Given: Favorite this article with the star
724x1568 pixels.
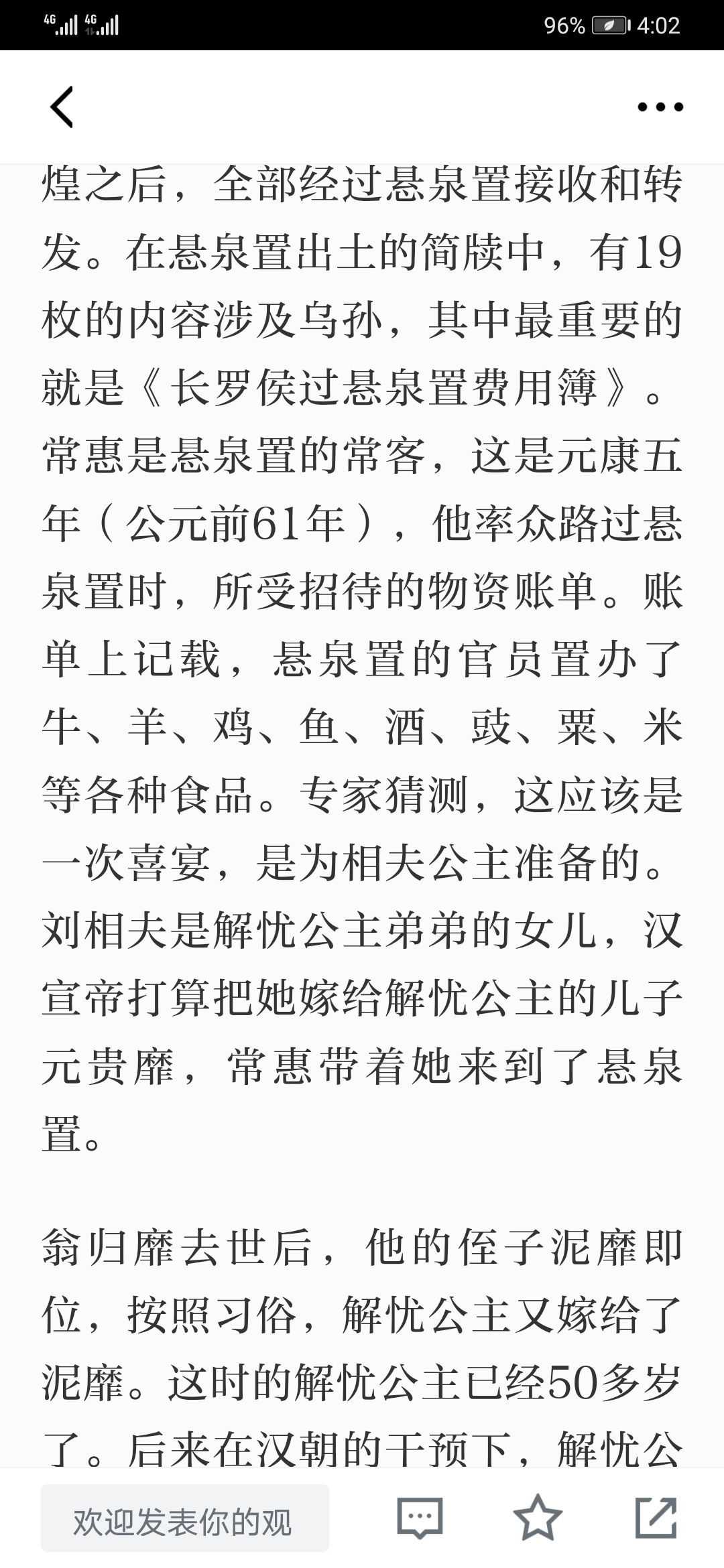Looking at the screenshot, I should [538, 1518].
